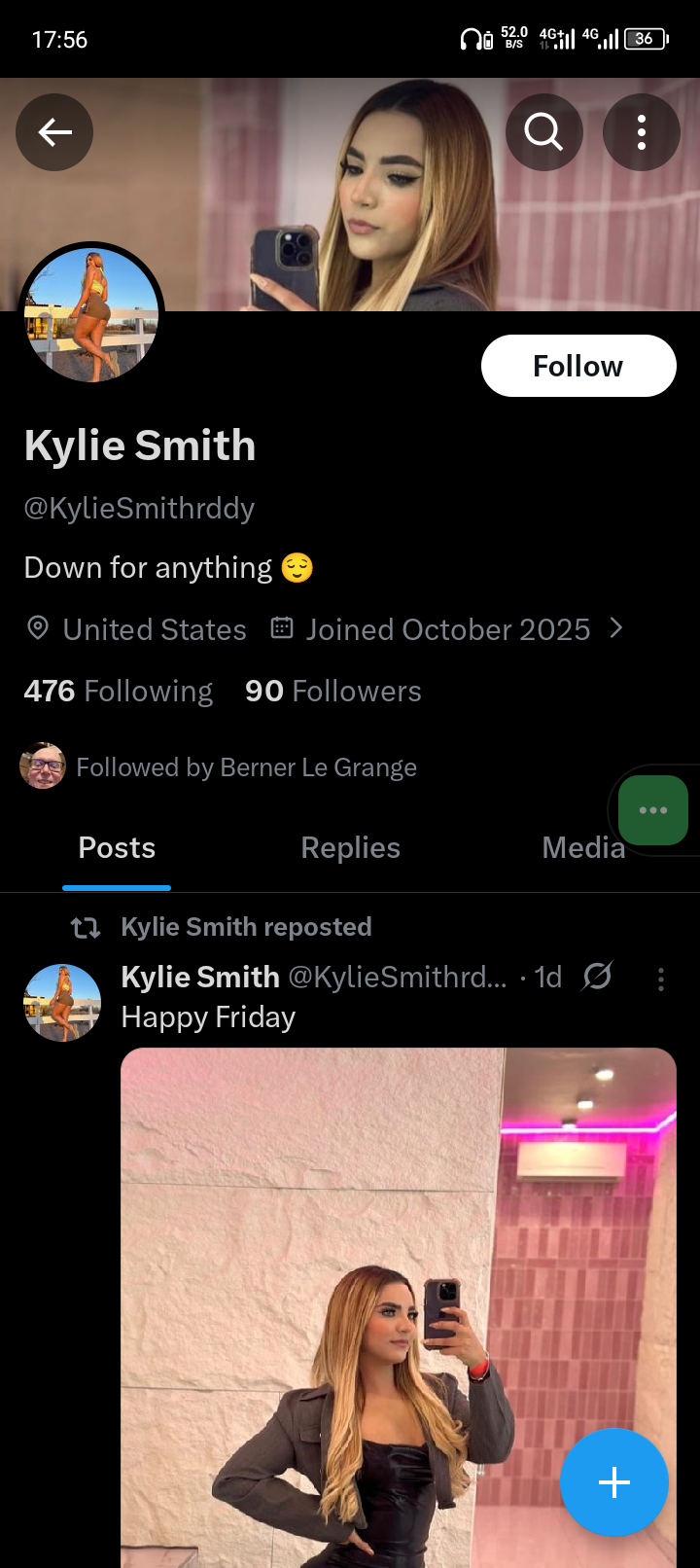Compose a new post with plus button
700x1568 pixels.
click(x=614, y=1482)
